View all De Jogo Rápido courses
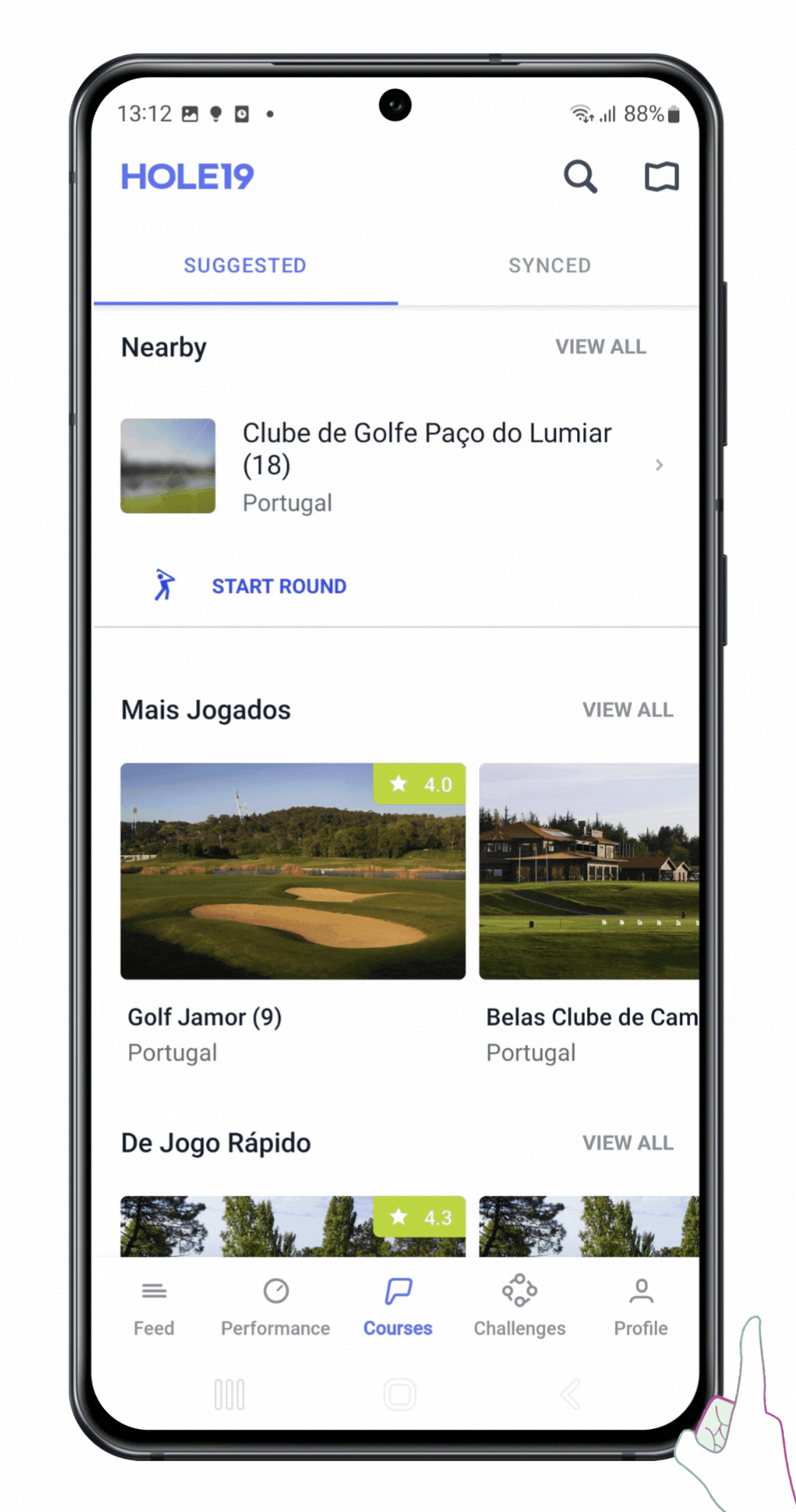The width and height of the screenshot is (796, 1512). tap(627, 1143)
